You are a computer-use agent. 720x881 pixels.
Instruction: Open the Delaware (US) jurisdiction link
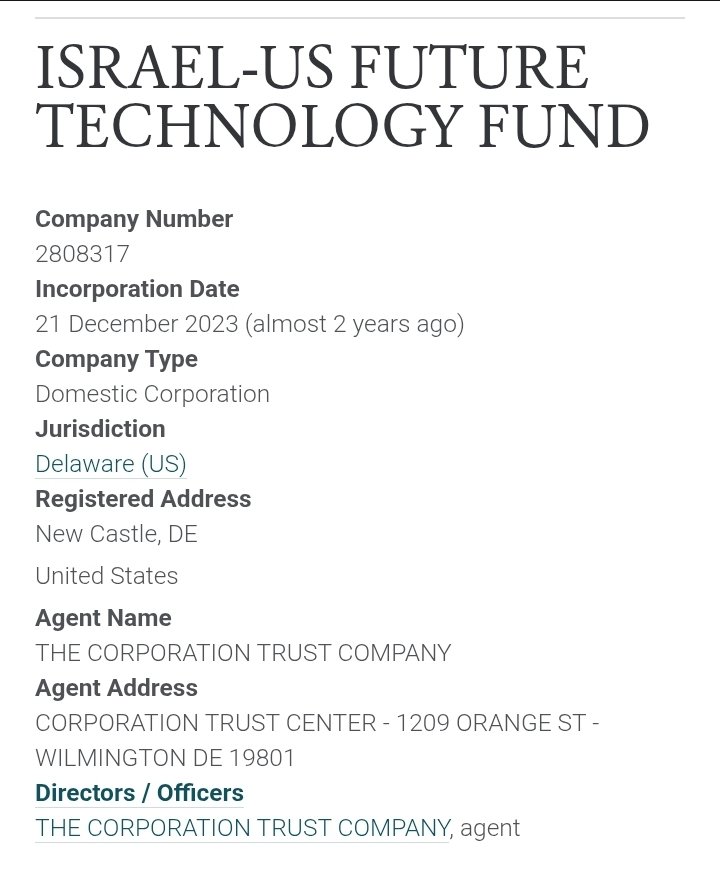coord(111,464)
